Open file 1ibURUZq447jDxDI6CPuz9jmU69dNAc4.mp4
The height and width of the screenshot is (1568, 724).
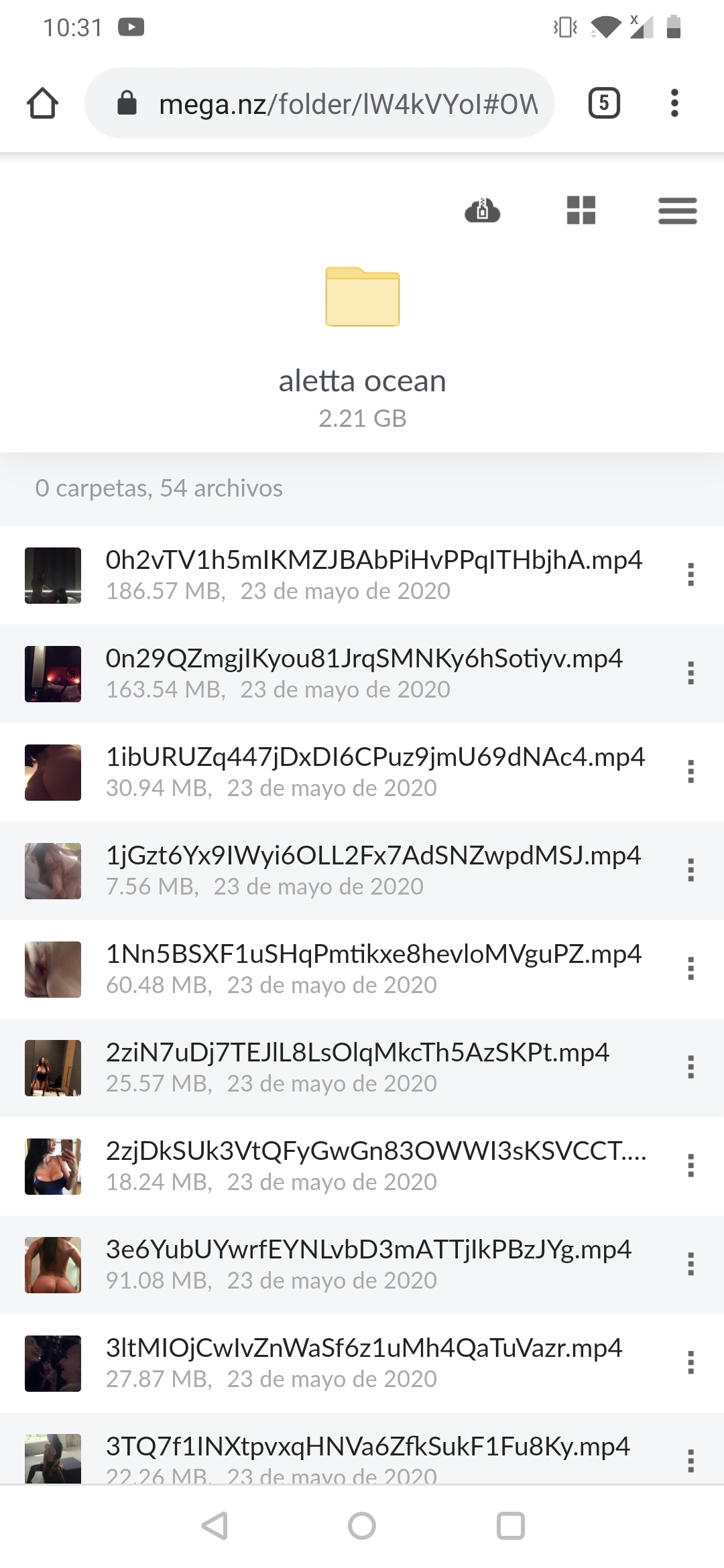tap(374, 757)
